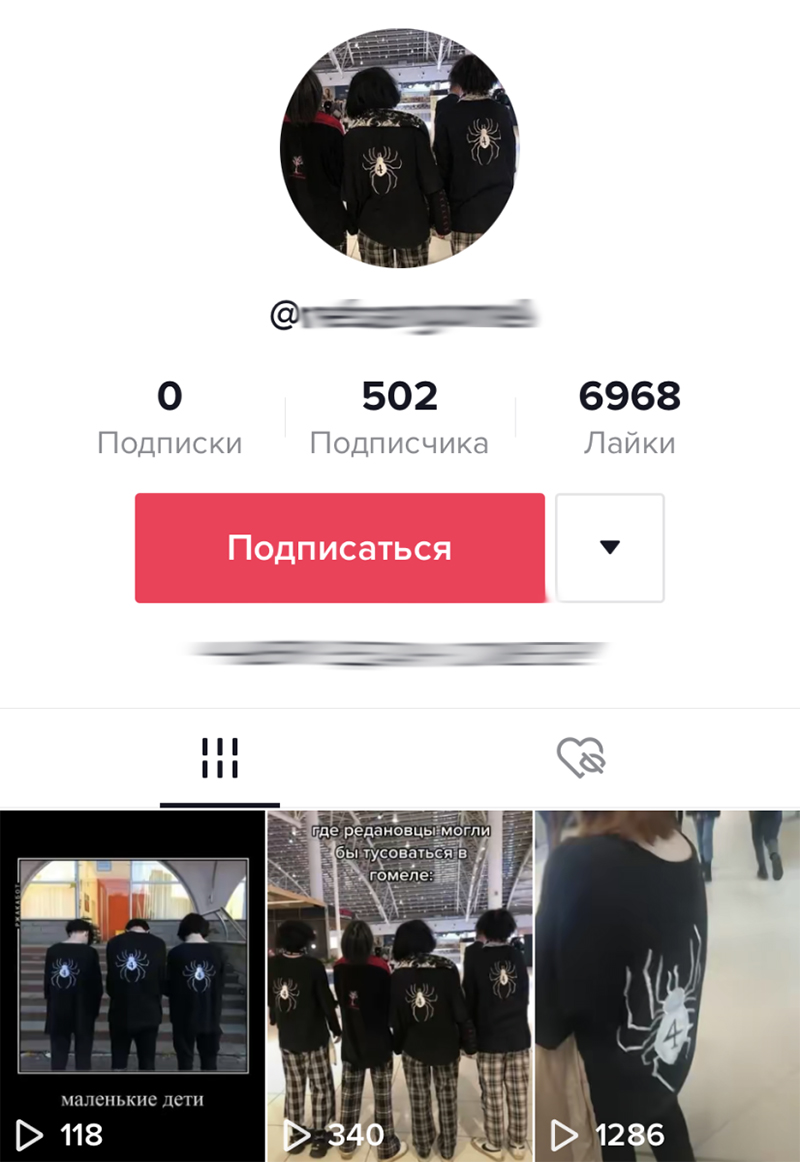Play the video with 340 views
The width and height of the screenshot is (800, 1162).
click(400, 986)
